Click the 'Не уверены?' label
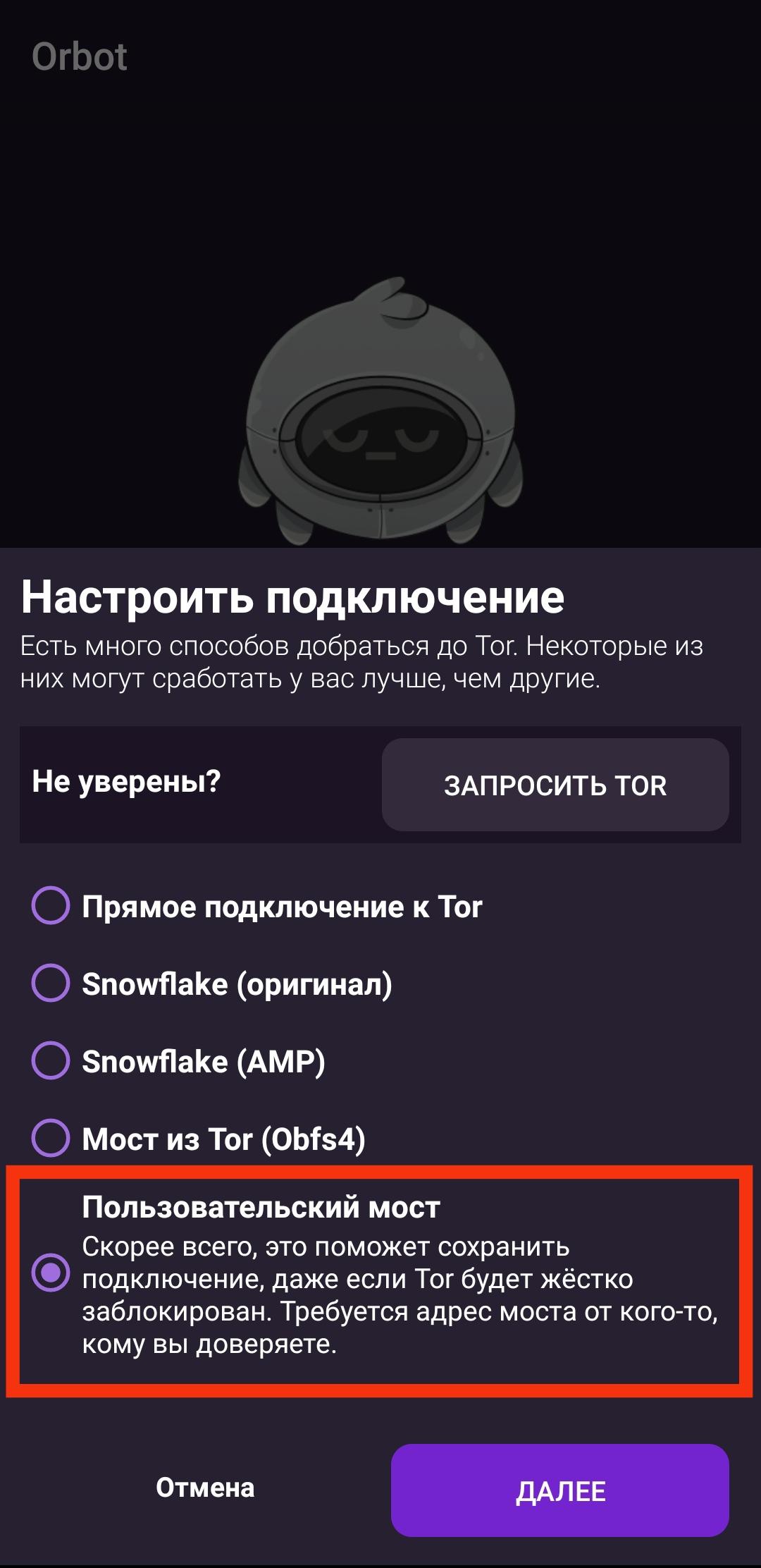Image resolution: width=761 pixels, height=1568 pixels. 127,783
